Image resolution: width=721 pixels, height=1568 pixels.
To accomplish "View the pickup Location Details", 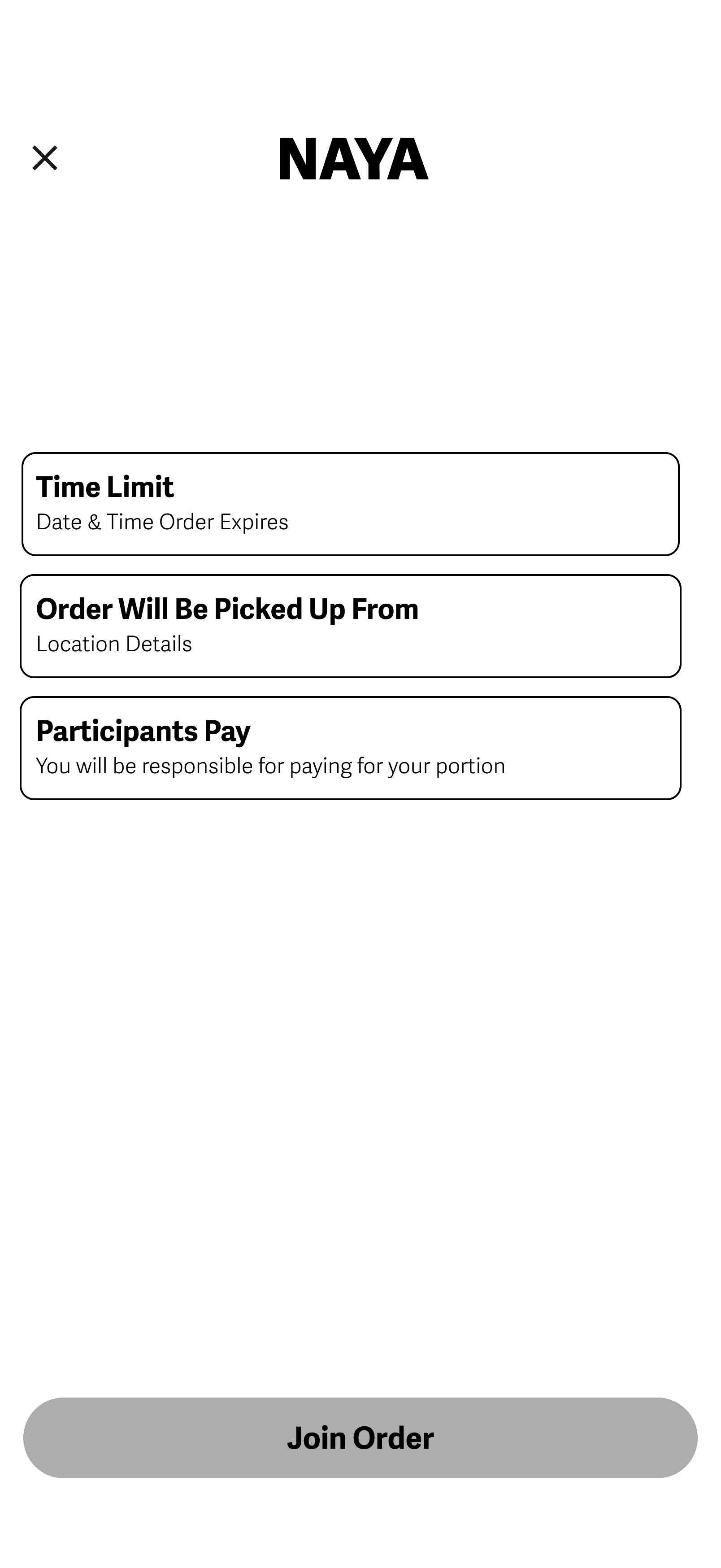I will (x=114, y=644).
